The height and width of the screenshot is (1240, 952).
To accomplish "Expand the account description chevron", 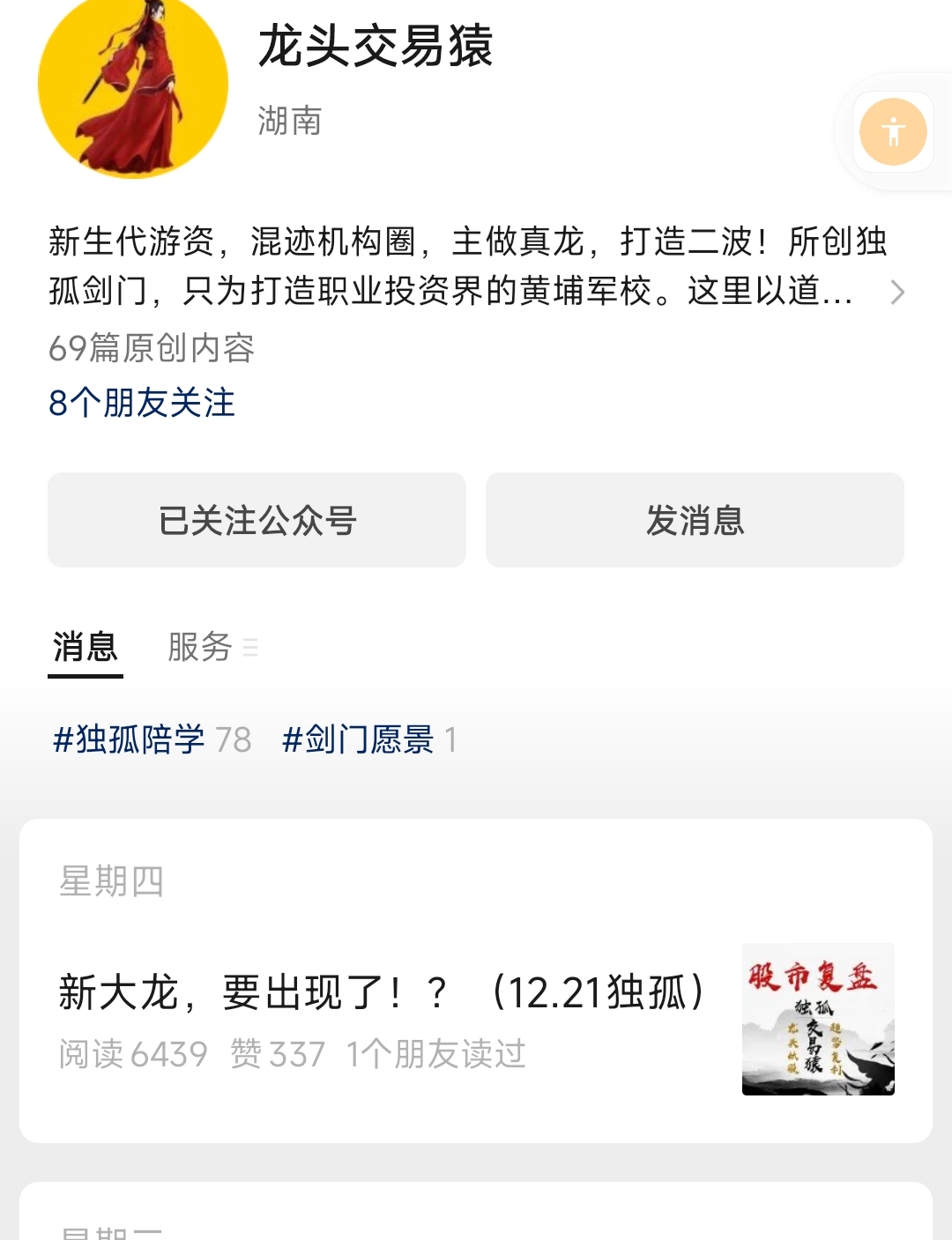I will click(x=896, y=292).
